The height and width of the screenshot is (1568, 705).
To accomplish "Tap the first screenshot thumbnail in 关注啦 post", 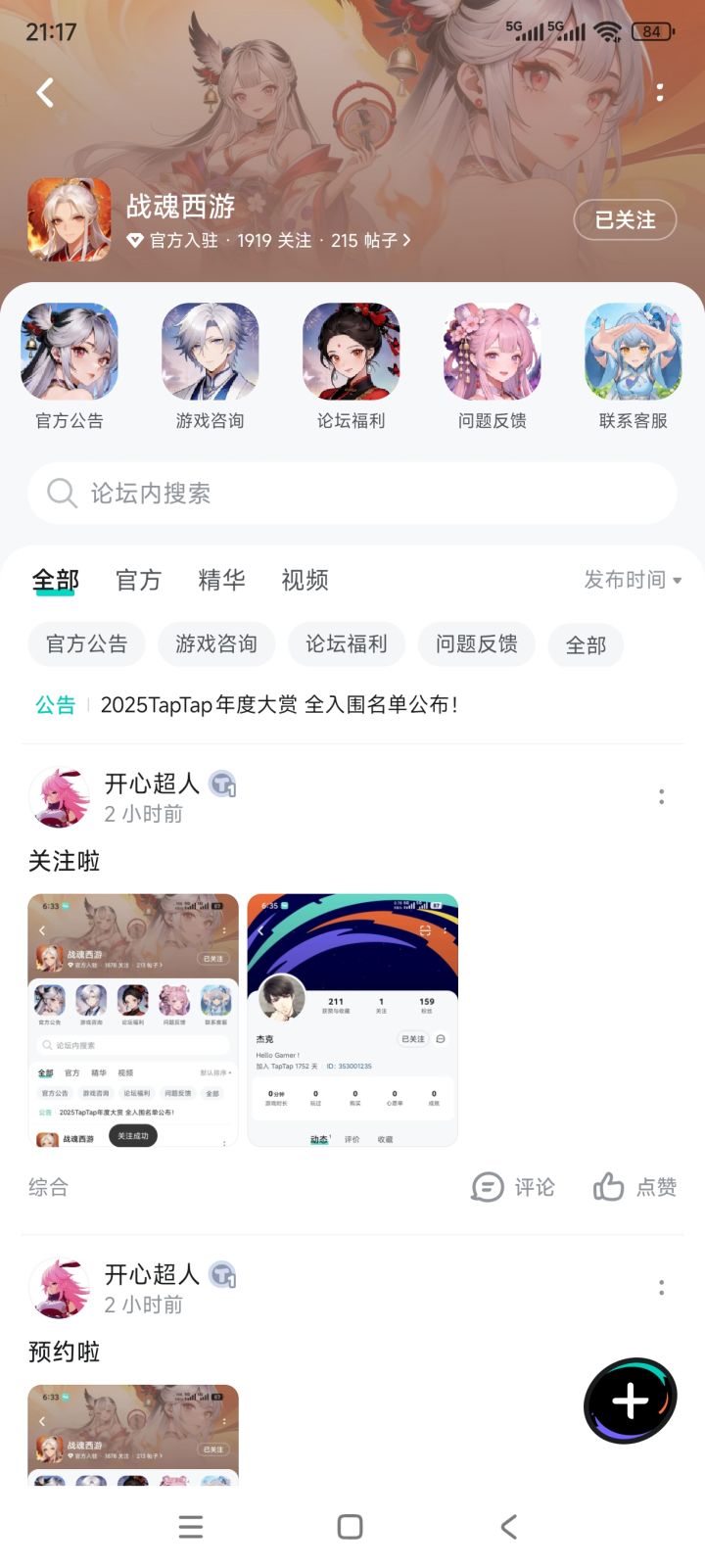I will (x=132, y=1019).
